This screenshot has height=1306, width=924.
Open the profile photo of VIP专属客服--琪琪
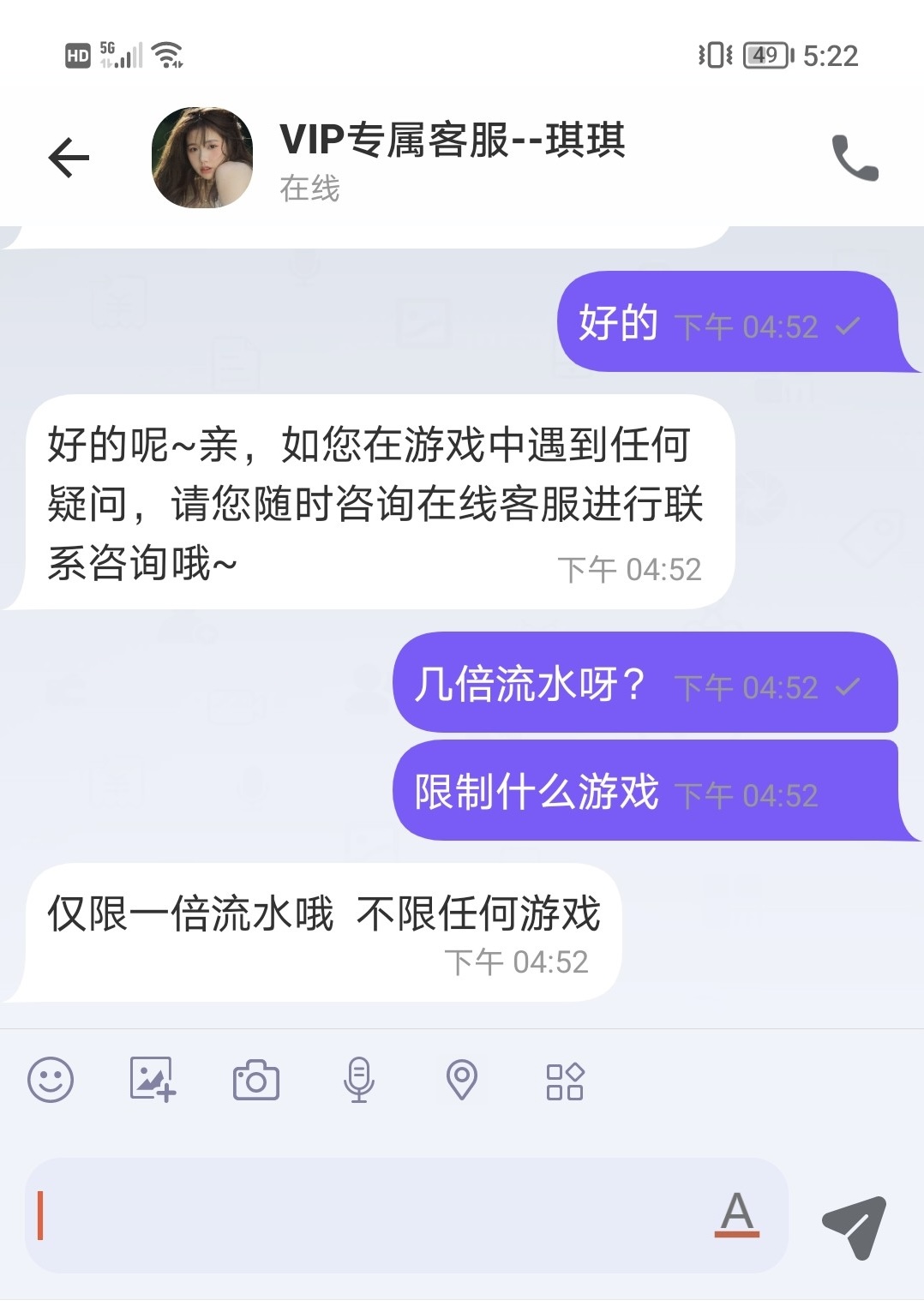(202, 158)
